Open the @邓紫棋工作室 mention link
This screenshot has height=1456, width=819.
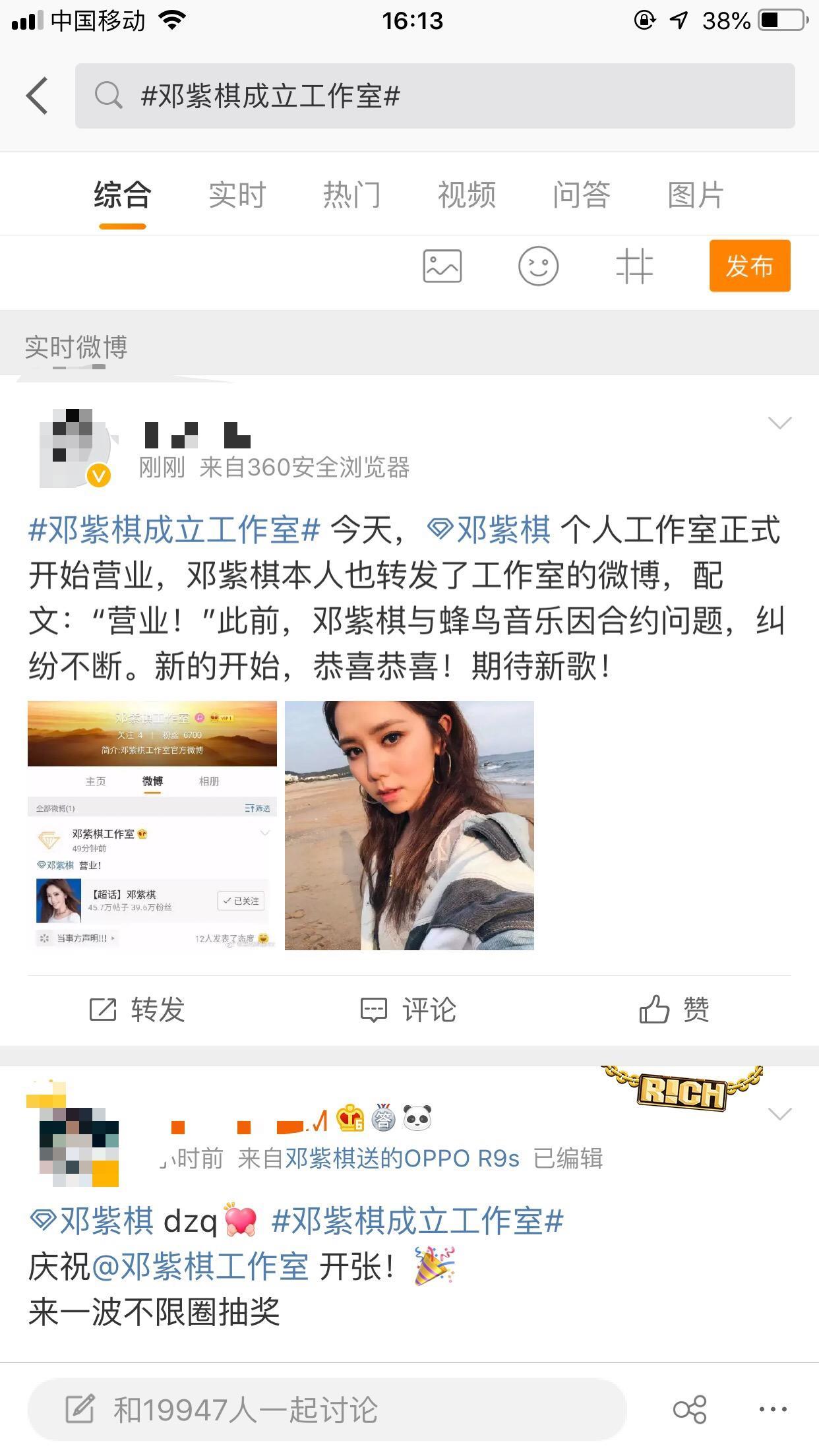point(200,1267)
